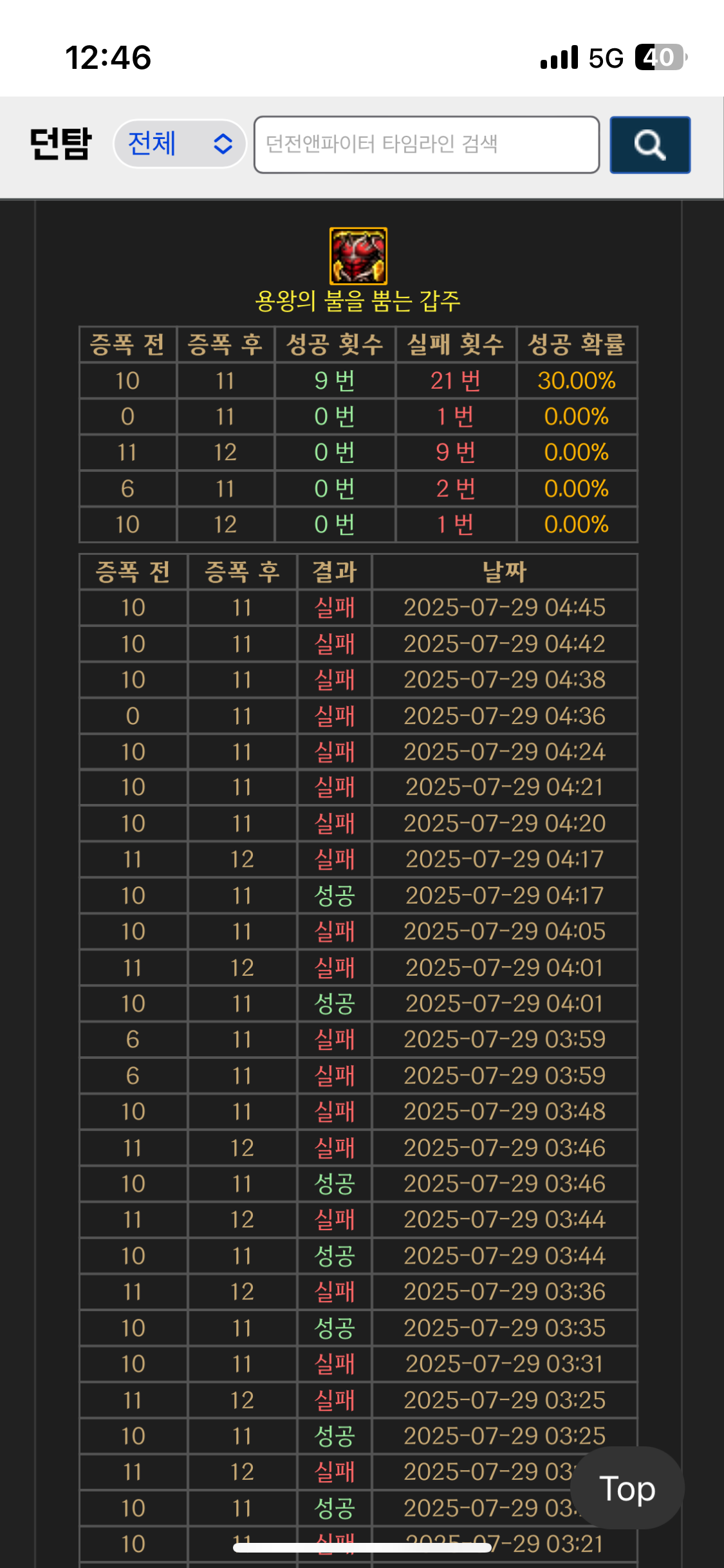724x1568 pixels.
Task: Jump back up with Top button
Action: pos(627,1488)
